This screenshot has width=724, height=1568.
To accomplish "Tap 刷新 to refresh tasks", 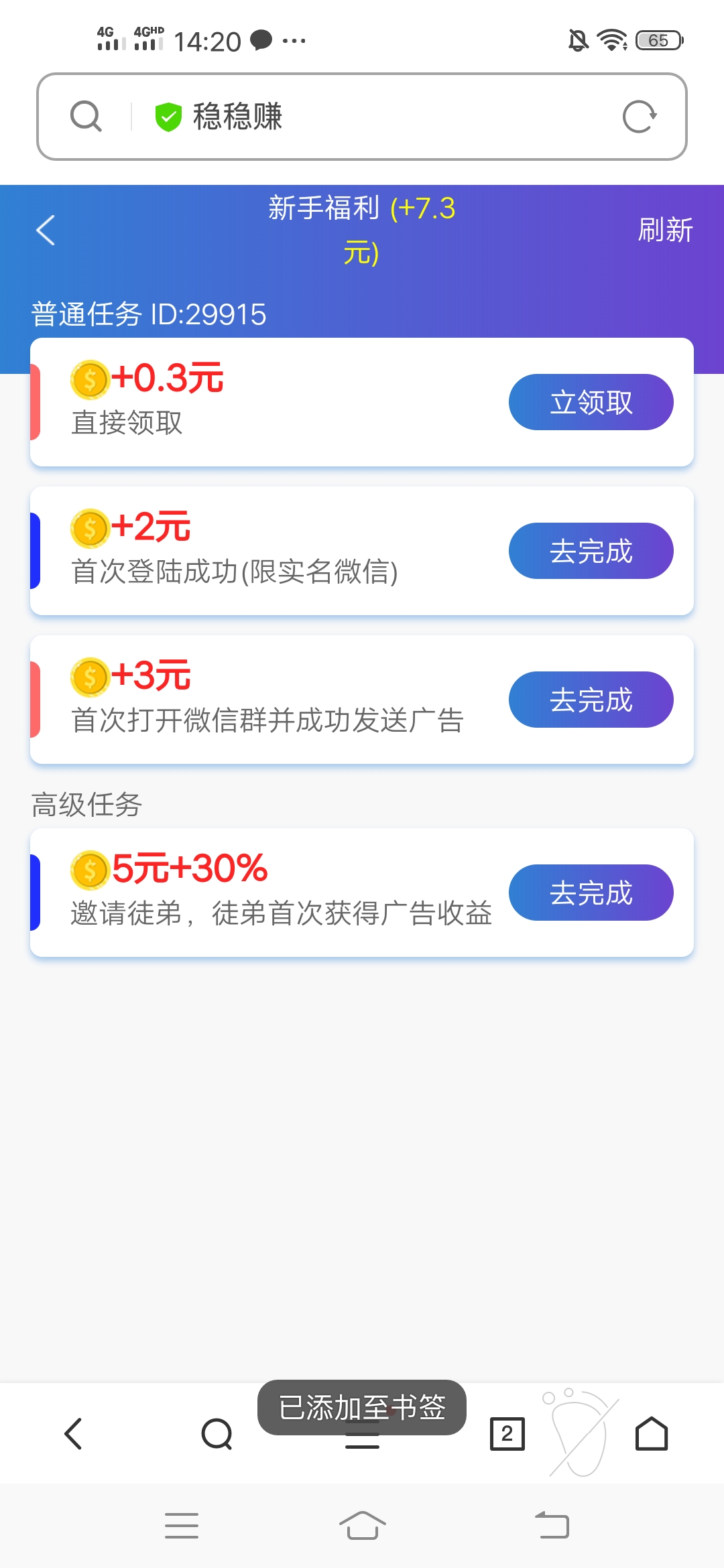I will (664, 231).
